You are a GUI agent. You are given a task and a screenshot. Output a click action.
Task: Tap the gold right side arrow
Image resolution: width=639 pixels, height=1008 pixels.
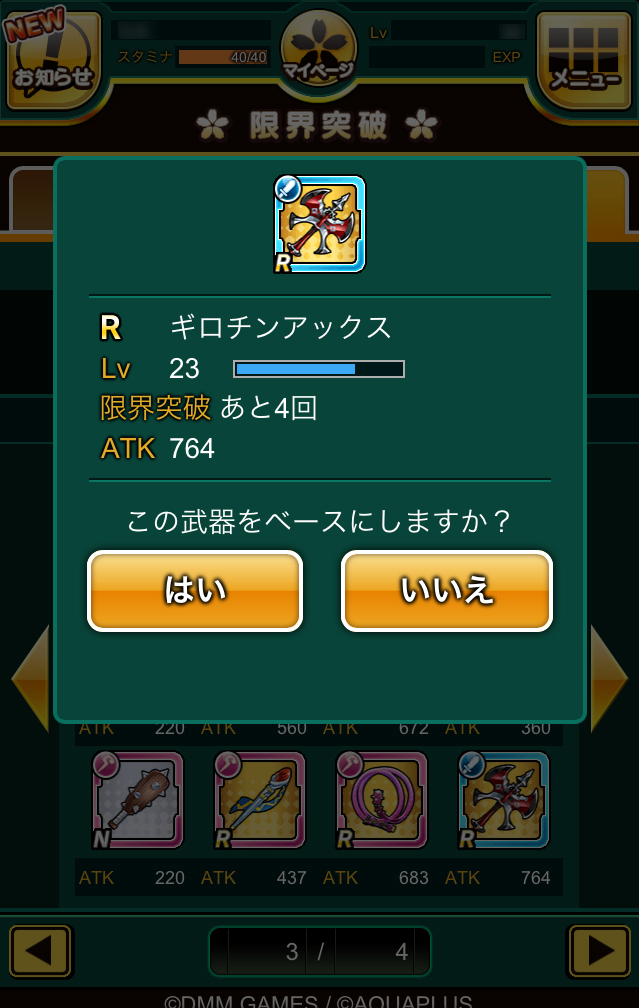pyautogui.click(x=609, y=678)
